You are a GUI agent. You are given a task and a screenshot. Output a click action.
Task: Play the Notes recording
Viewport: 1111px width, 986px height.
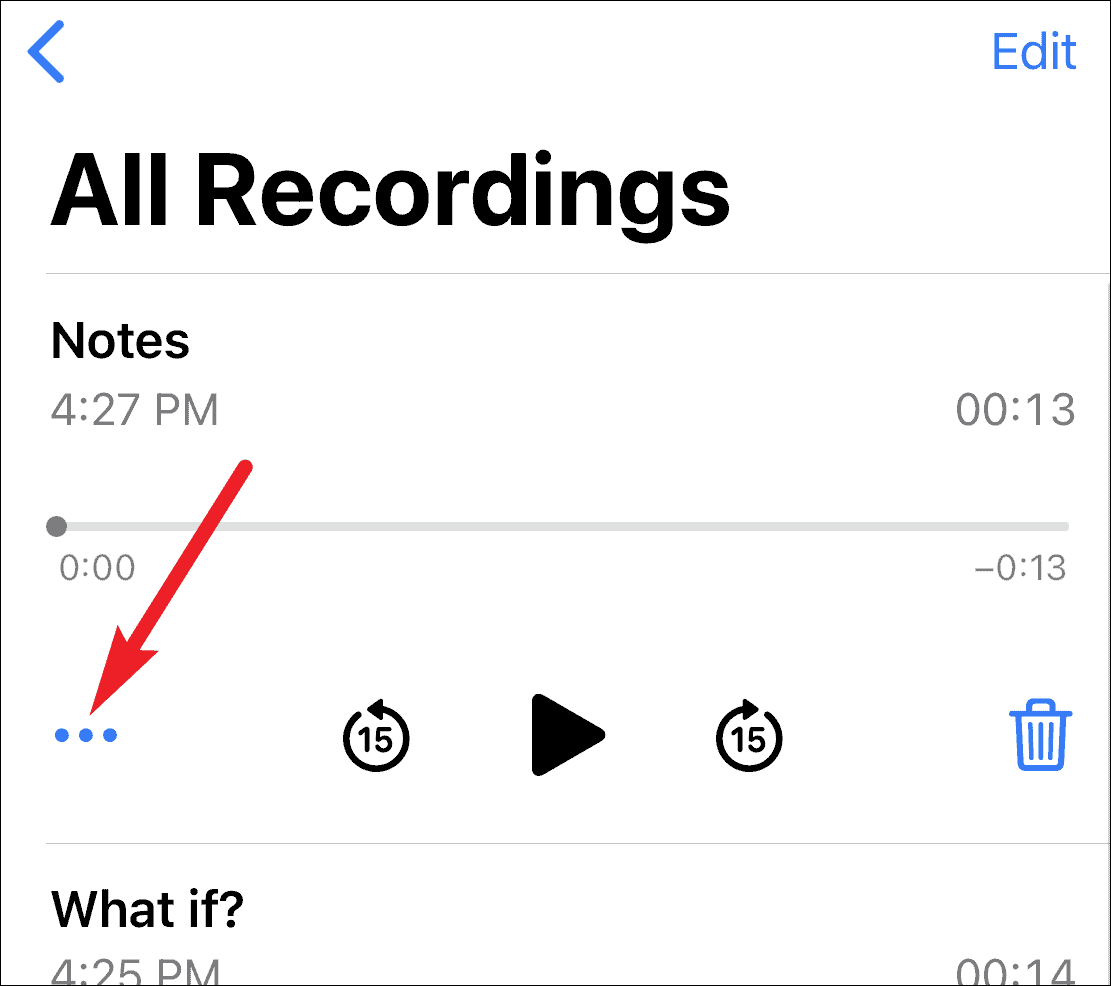pos(568,735)
